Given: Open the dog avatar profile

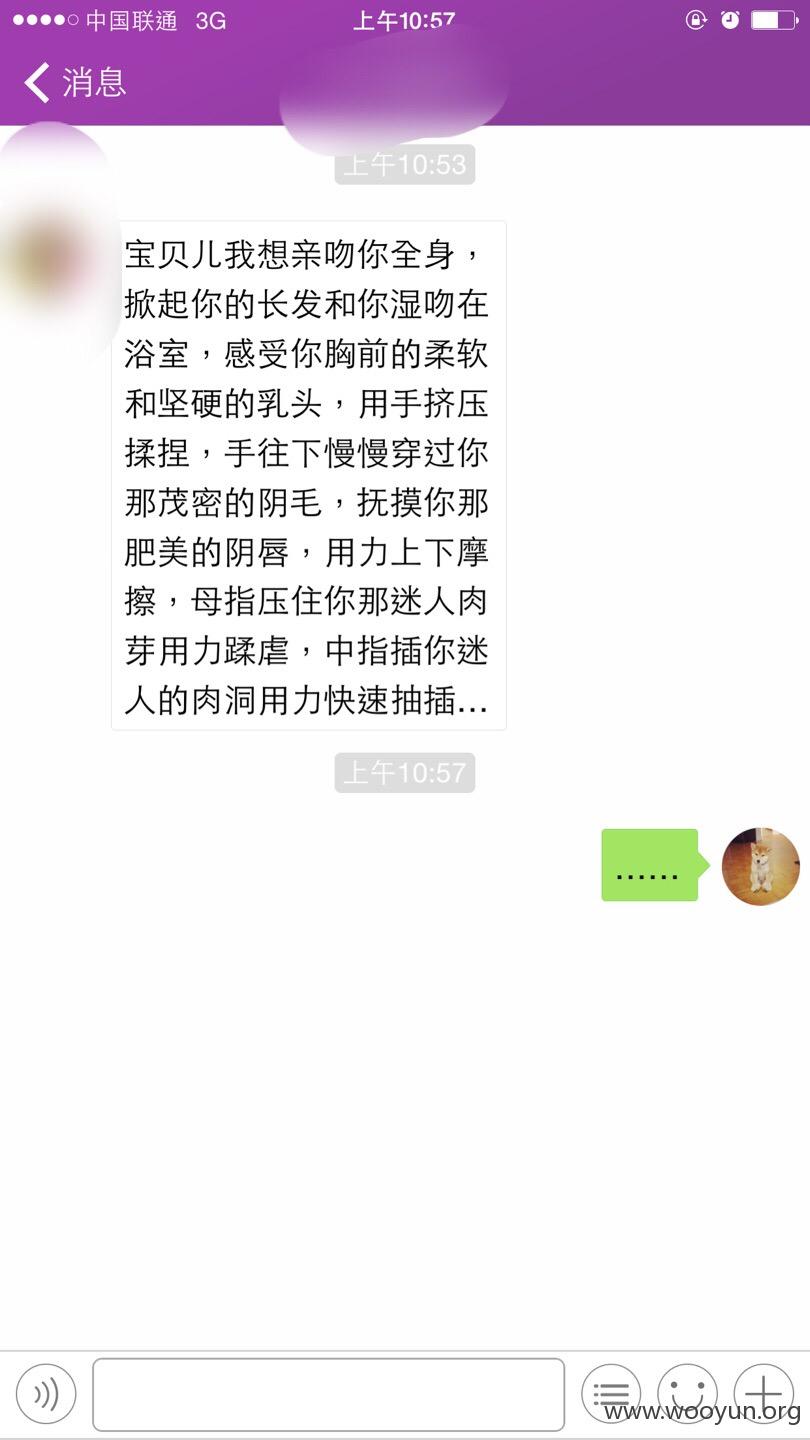Looking at the screenshot, I should [761, 866].
